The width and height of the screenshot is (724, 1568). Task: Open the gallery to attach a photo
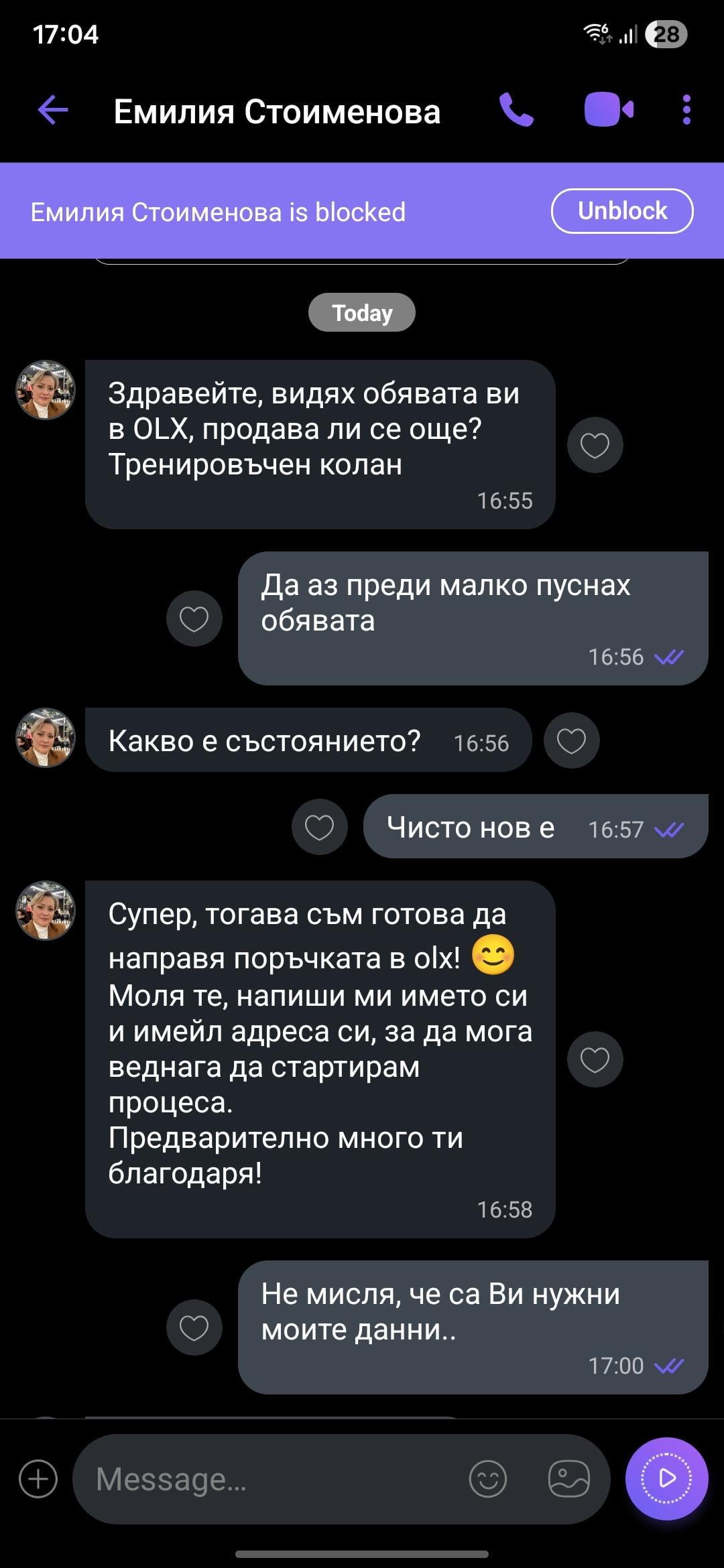(x=568, y=1478)
